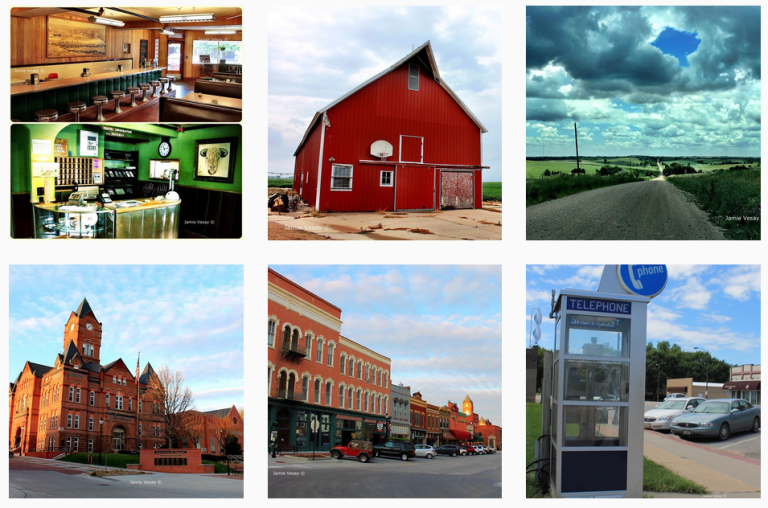Open the country gravel road photo
768x508 pixels.
pyautogui.click(x=642, y=123)
